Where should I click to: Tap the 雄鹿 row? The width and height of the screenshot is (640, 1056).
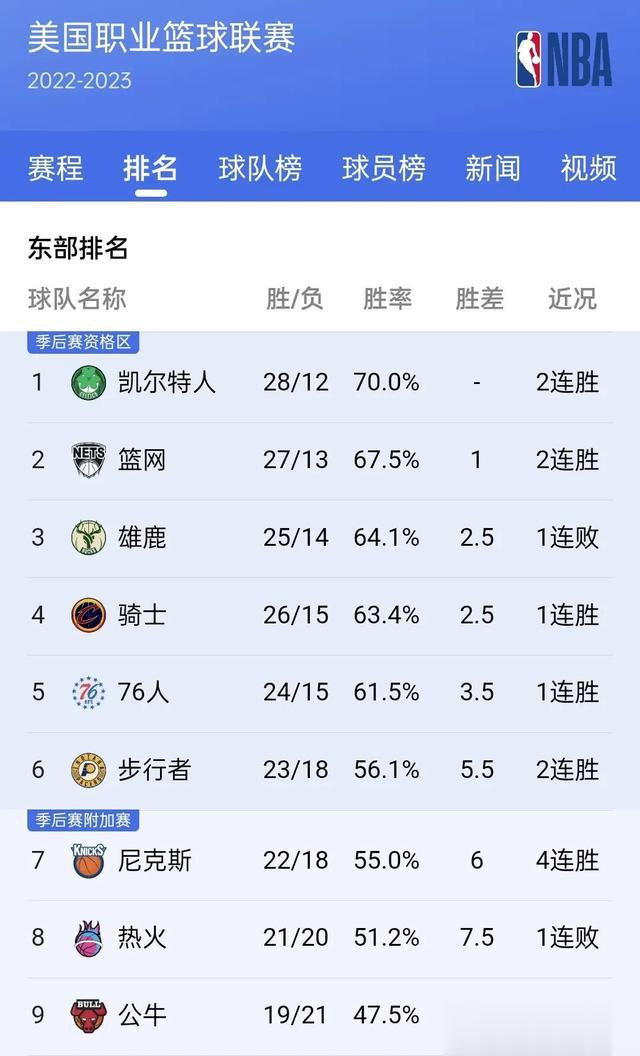coord(320,538)
